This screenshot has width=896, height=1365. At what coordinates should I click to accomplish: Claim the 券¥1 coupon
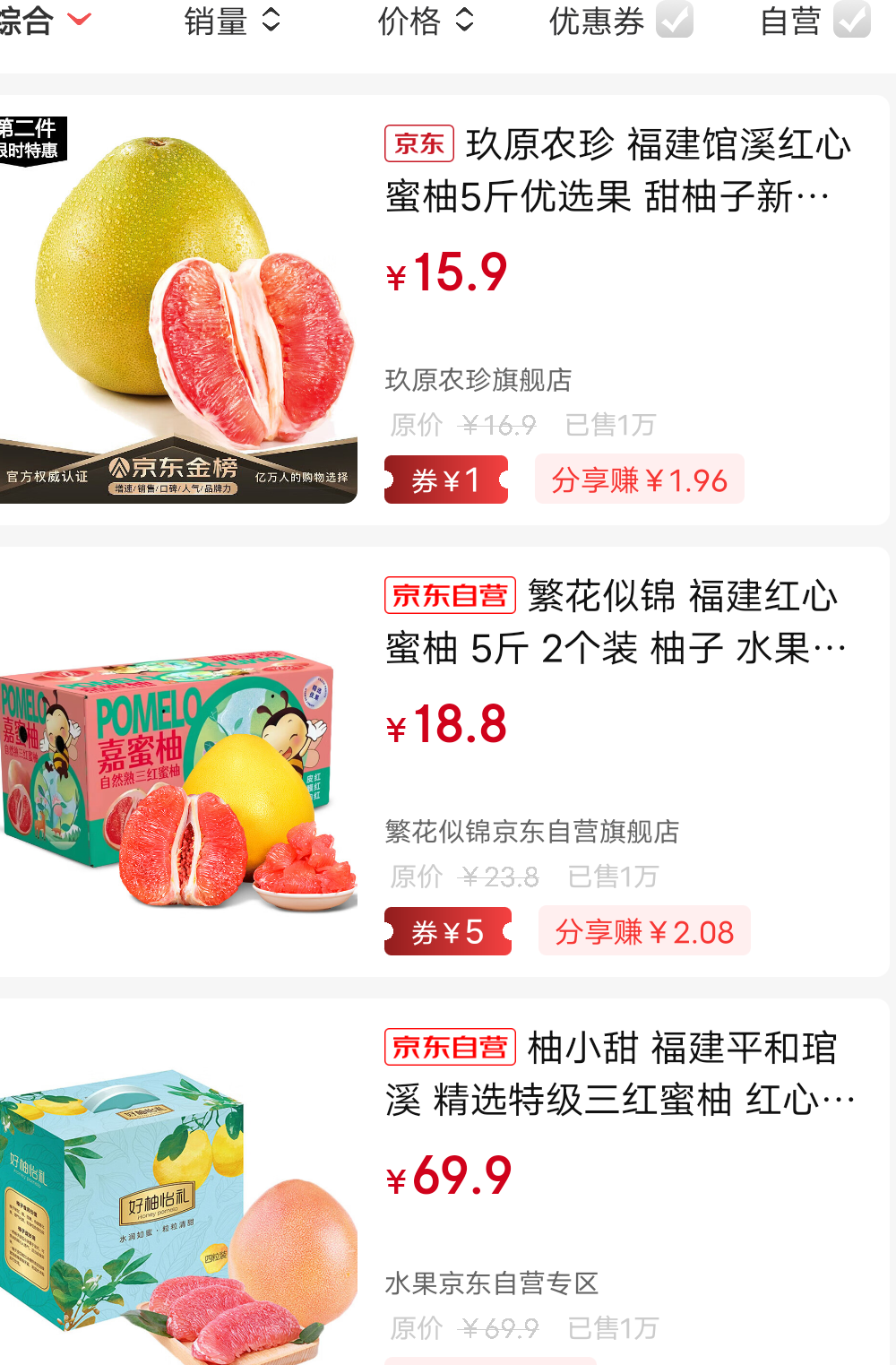coord(446,479)
